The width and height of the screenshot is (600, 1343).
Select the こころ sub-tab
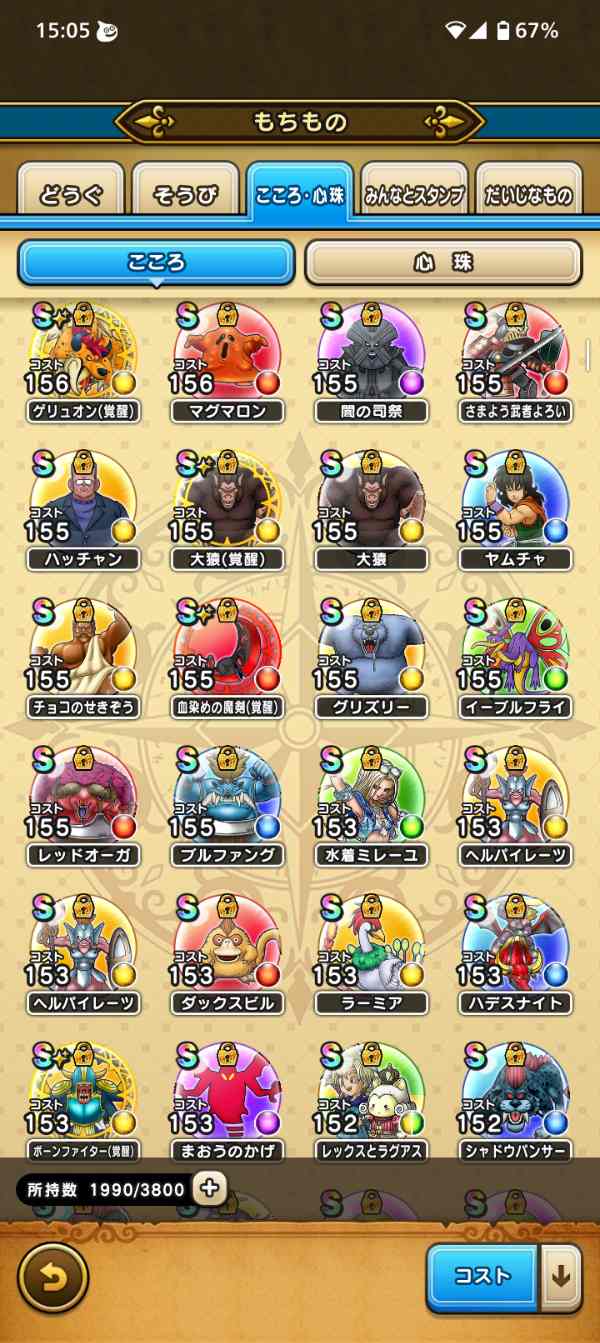[156, 263]
